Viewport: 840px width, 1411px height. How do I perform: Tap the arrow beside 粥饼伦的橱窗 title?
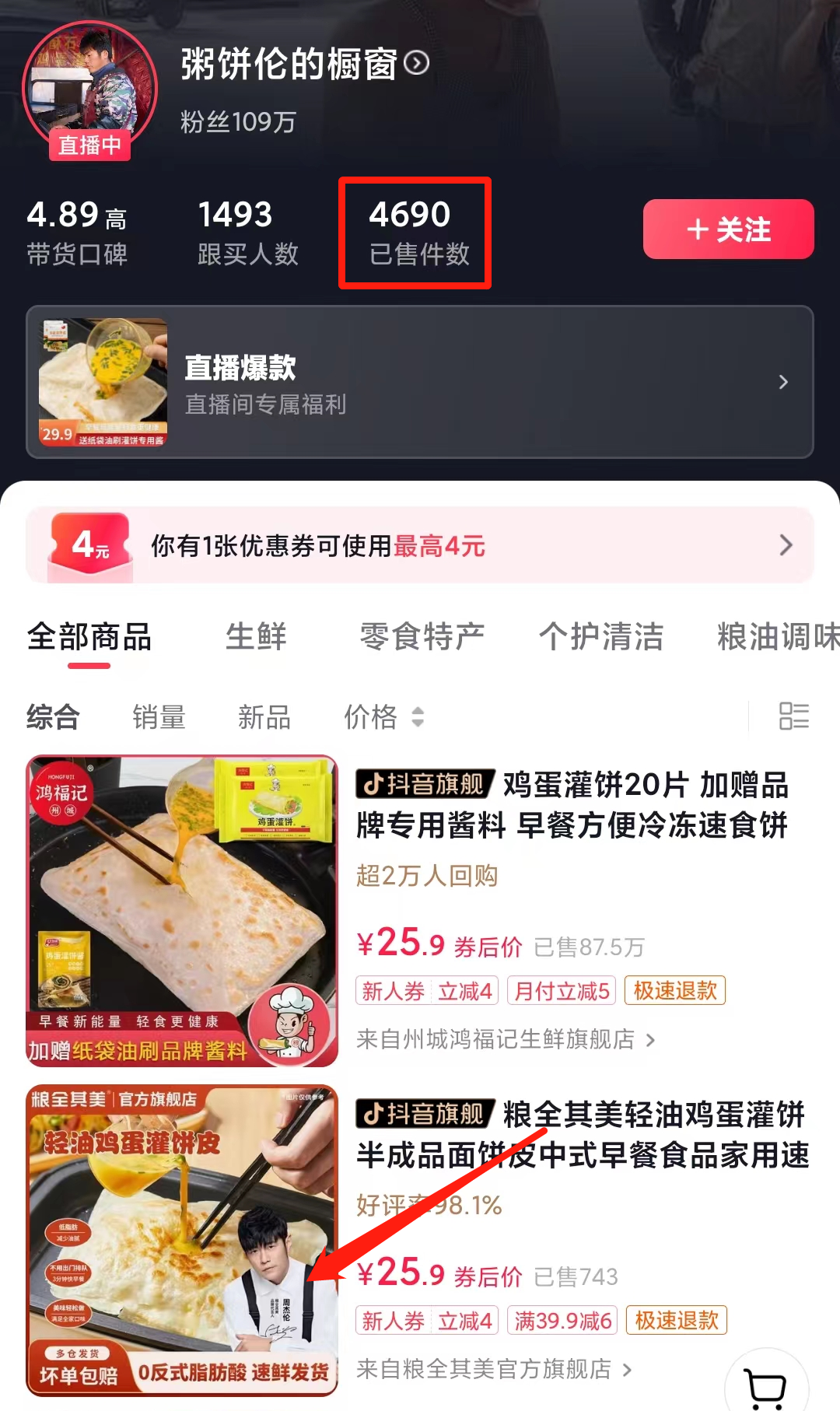[x=418, y=63]
